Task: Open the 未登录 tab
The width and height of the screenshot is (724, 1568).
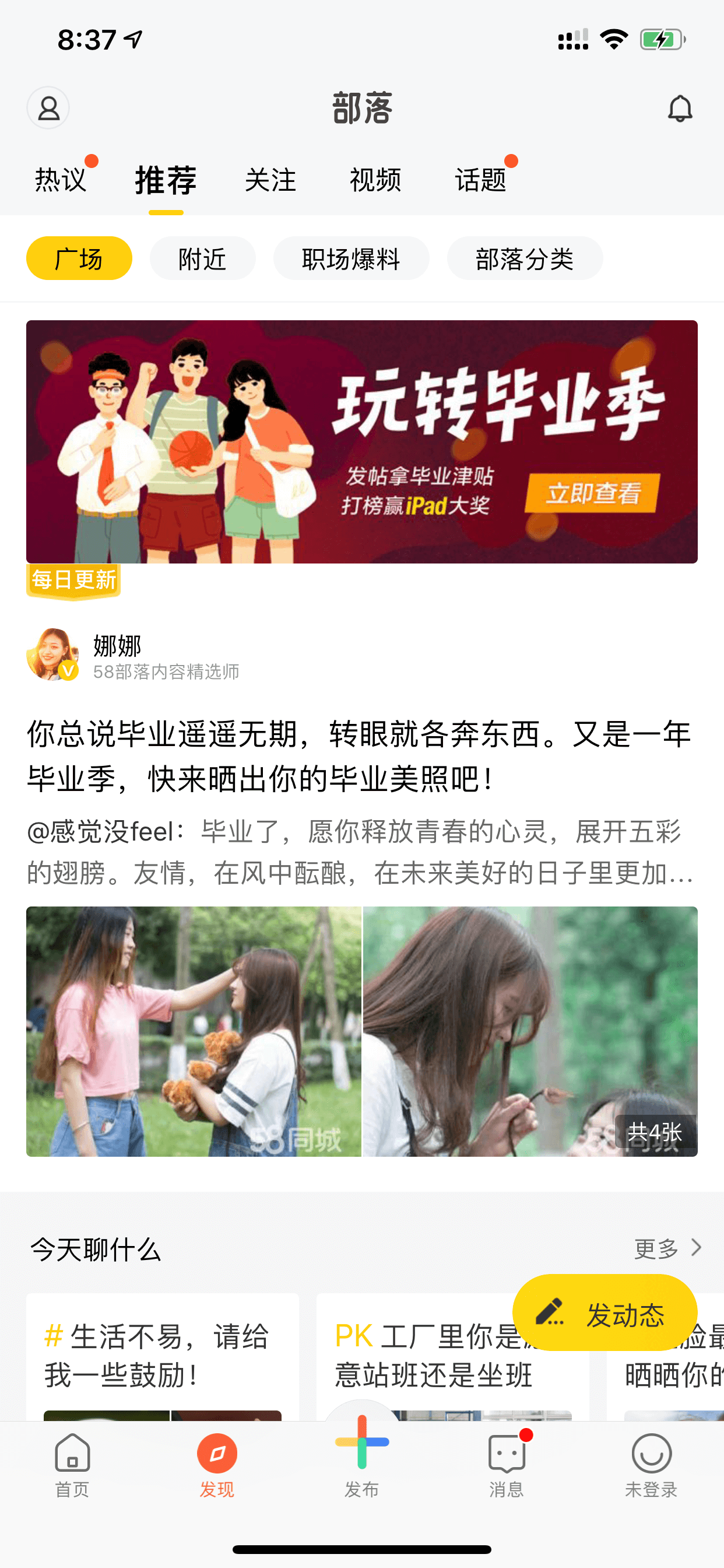Action: tap(651, 1465)
